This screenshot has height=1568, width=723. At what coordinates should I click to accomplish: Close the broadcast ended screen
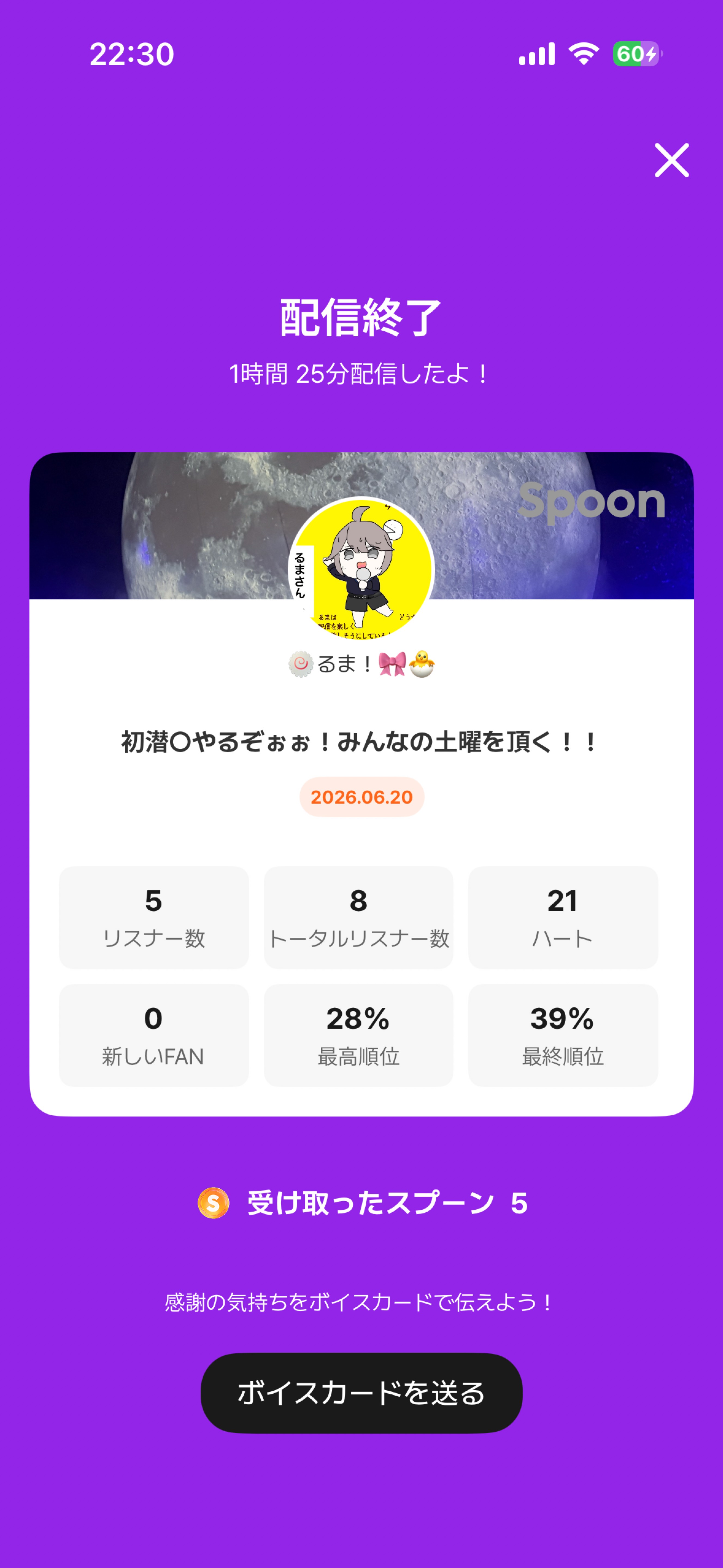point(671,160)
